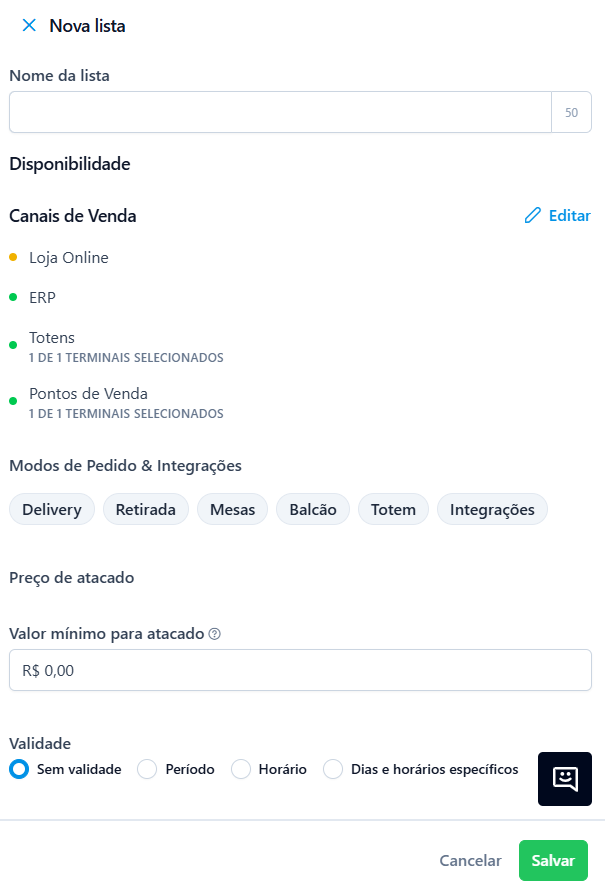Select the Totem chip
The image size is (605, 885).
pos(393,509)
